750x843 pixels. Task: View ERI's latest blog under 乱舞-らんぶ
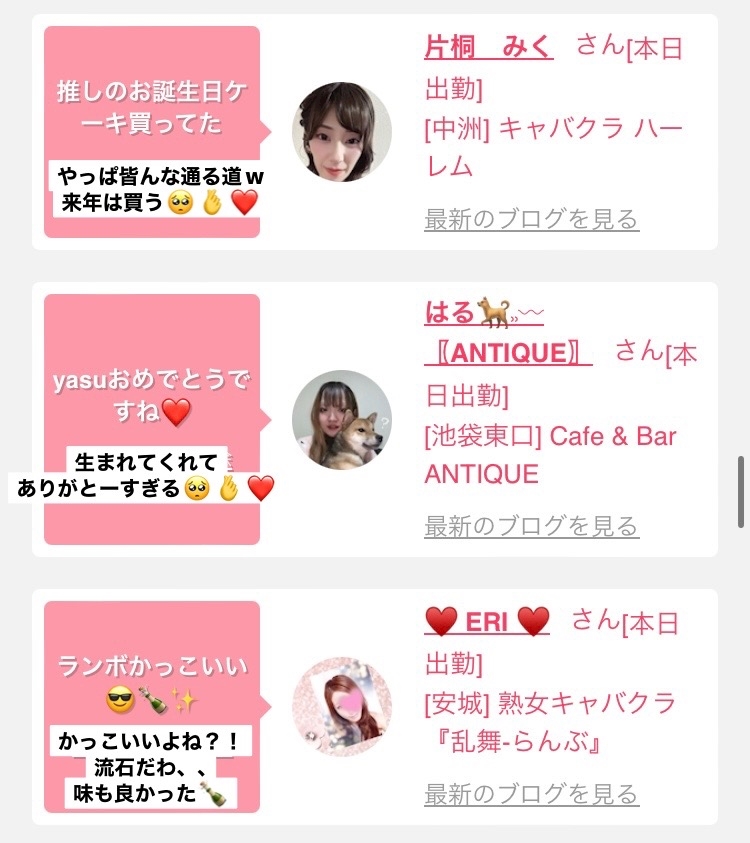pyautogui.click(x=532, y=794)
